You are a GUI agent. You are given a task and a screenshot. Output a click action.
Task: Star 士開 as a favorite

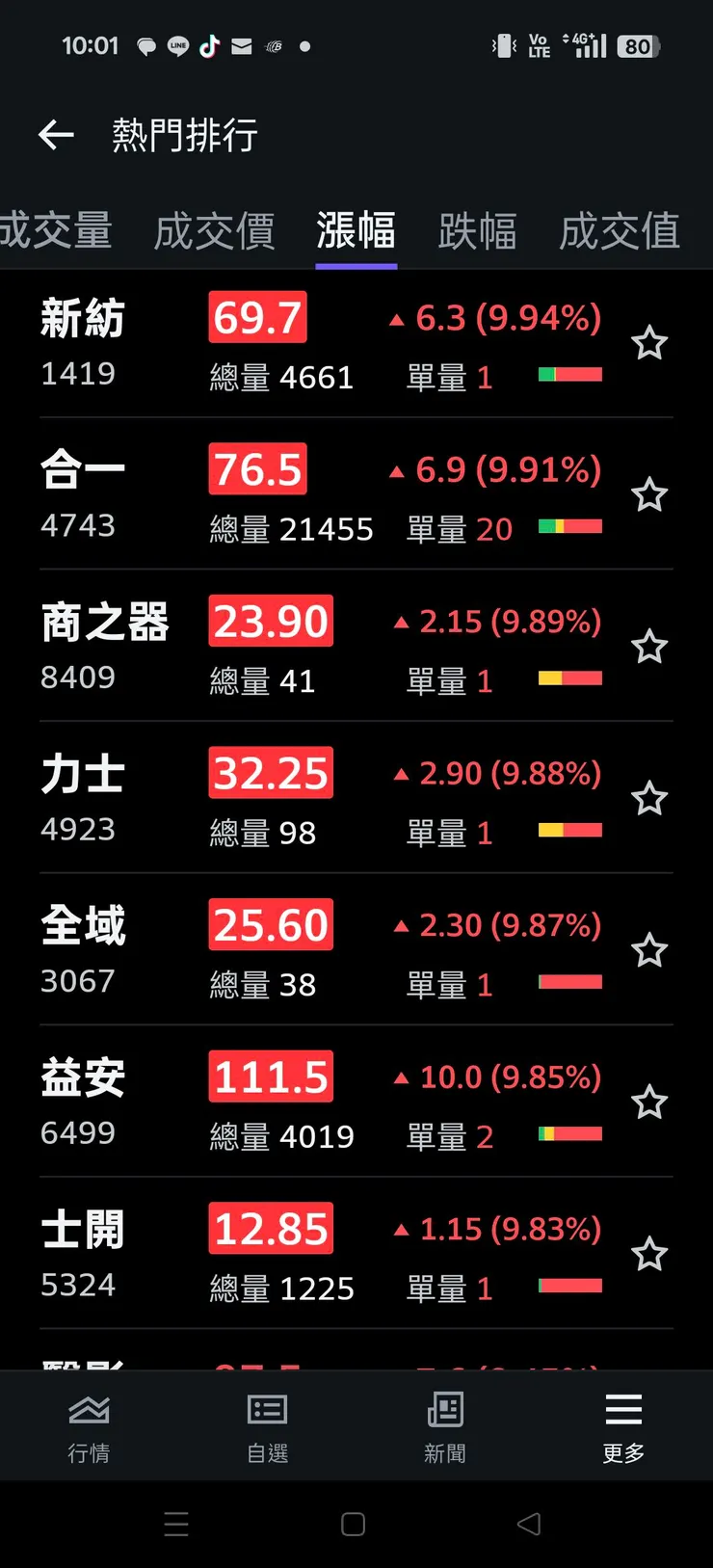(649, 1253)
